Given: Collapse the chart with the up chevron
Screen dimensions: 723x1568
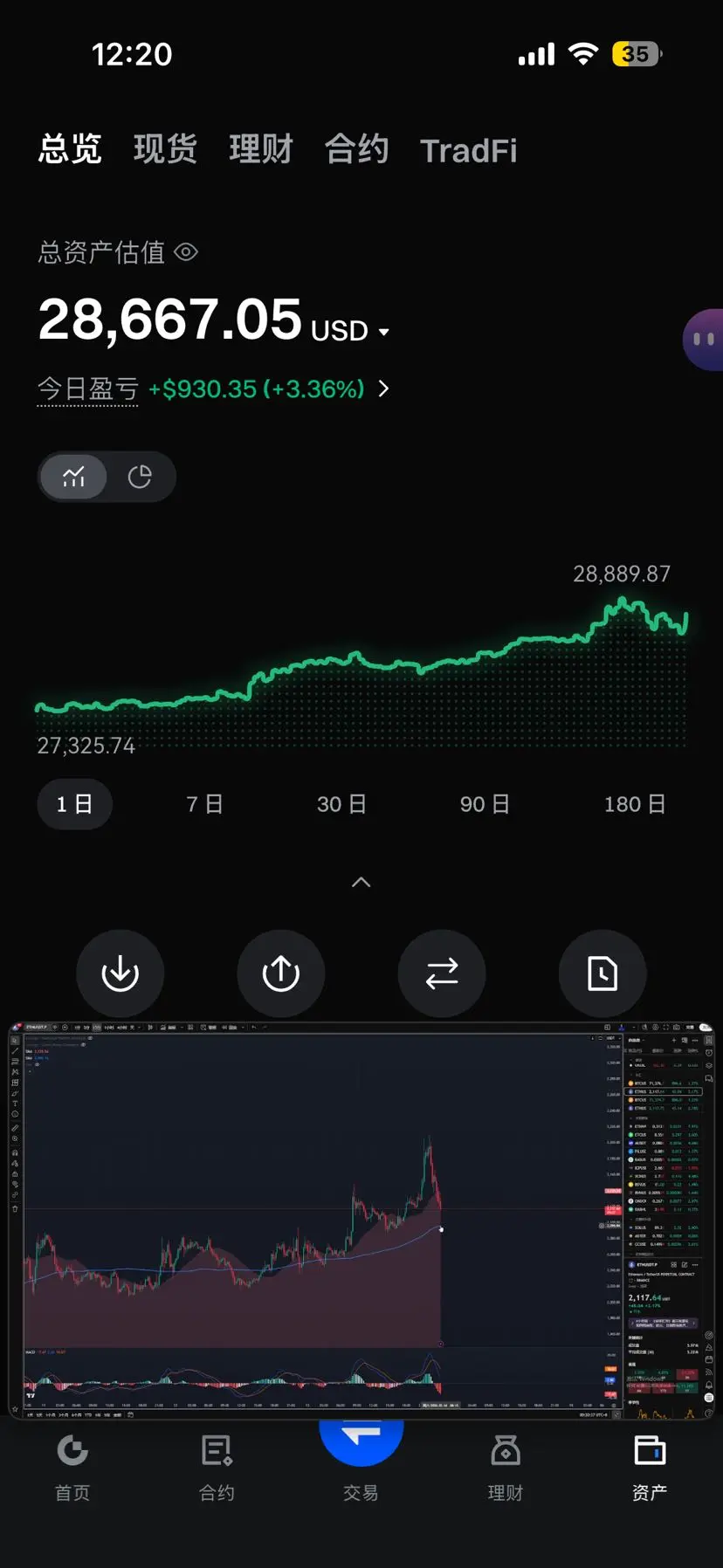Looking at the screenshot, I should 361,883.
